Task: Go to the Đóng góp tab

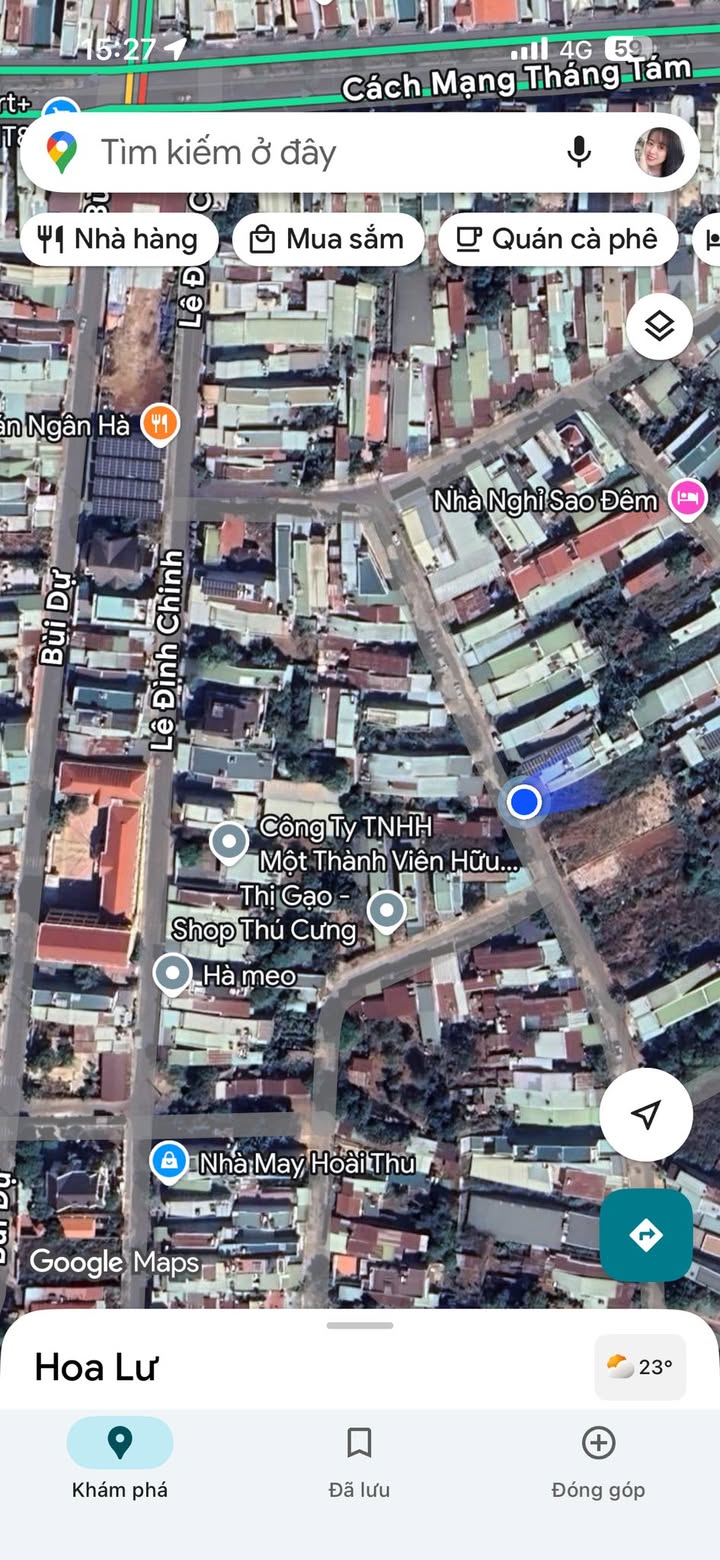Action: 598,1461
